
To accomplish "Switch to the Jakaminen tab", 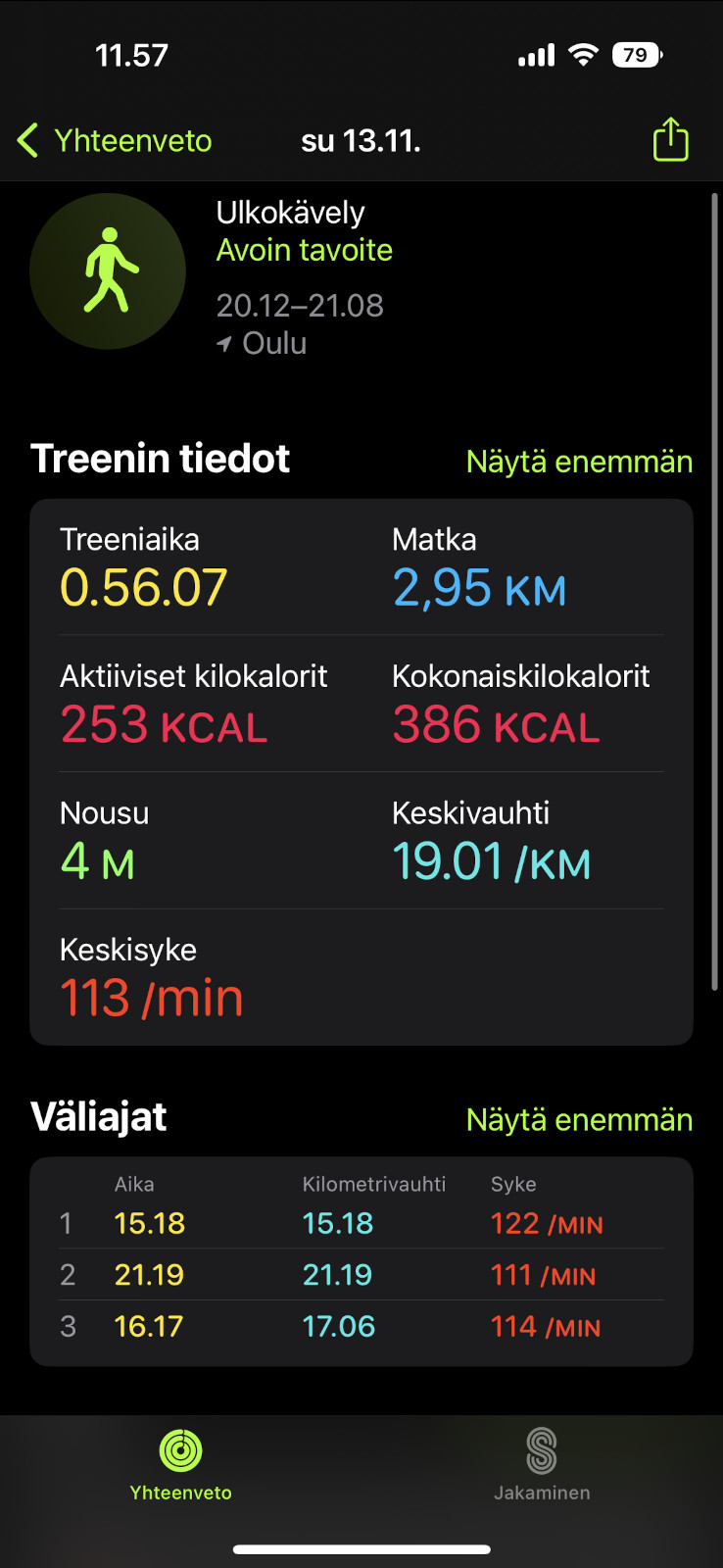I will pos(542,1465).
